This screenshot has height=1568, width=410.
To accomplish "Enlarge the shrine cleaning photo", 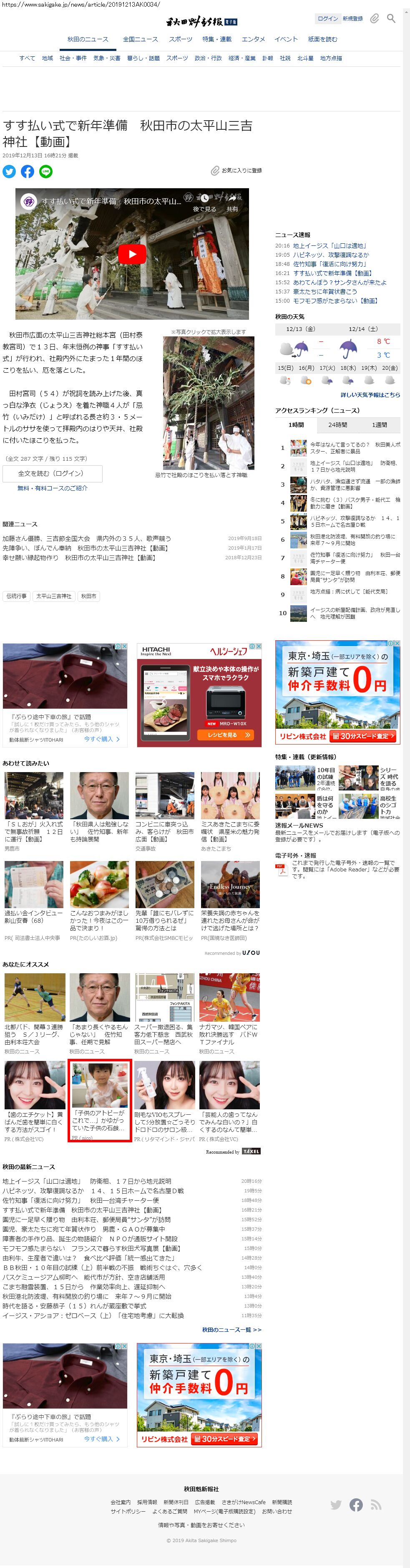I will point(209,402).
